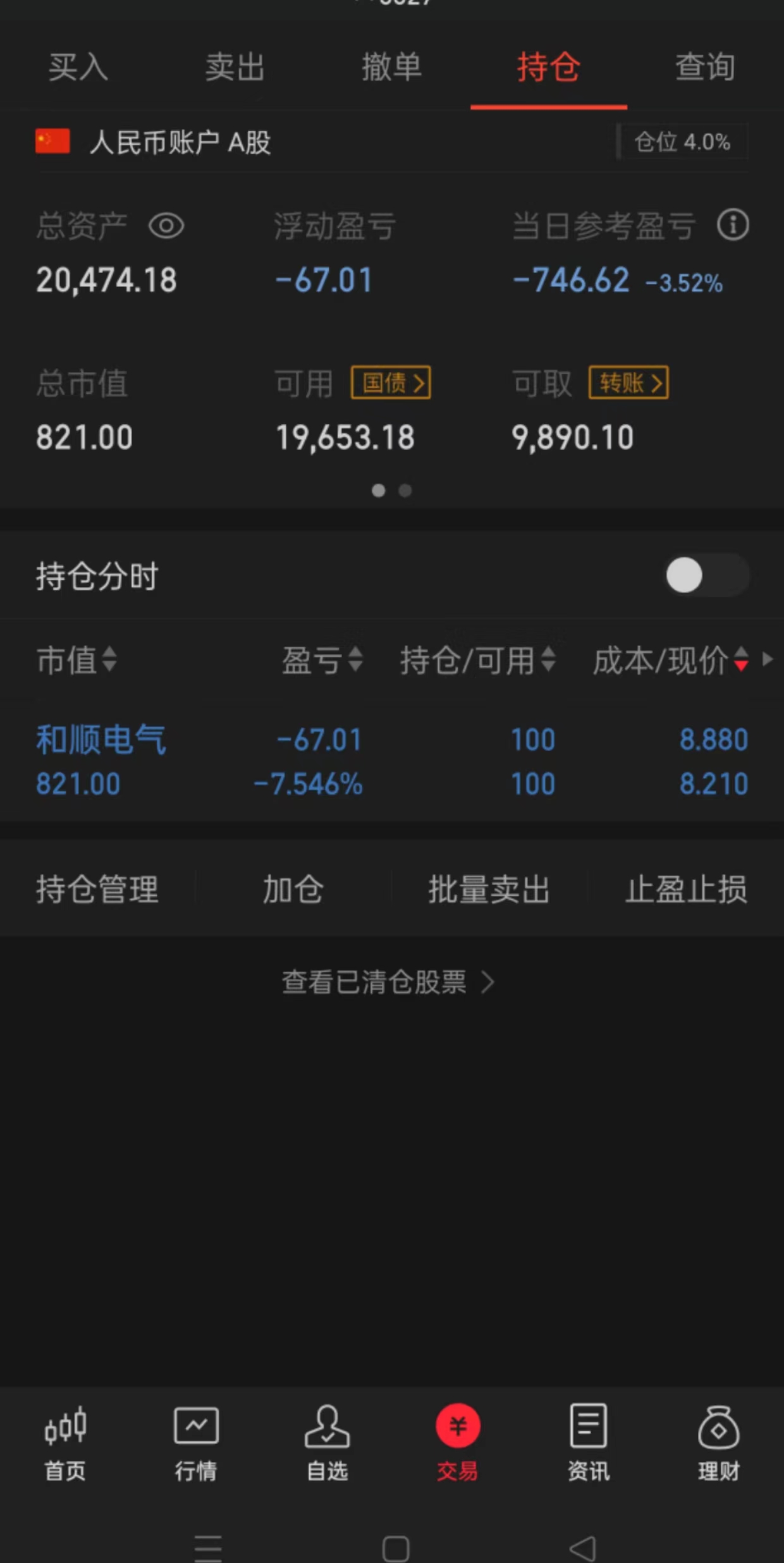The image size is (784, 1563).
Task: Open 止盈止损 settings
Action: coord(687,890)
